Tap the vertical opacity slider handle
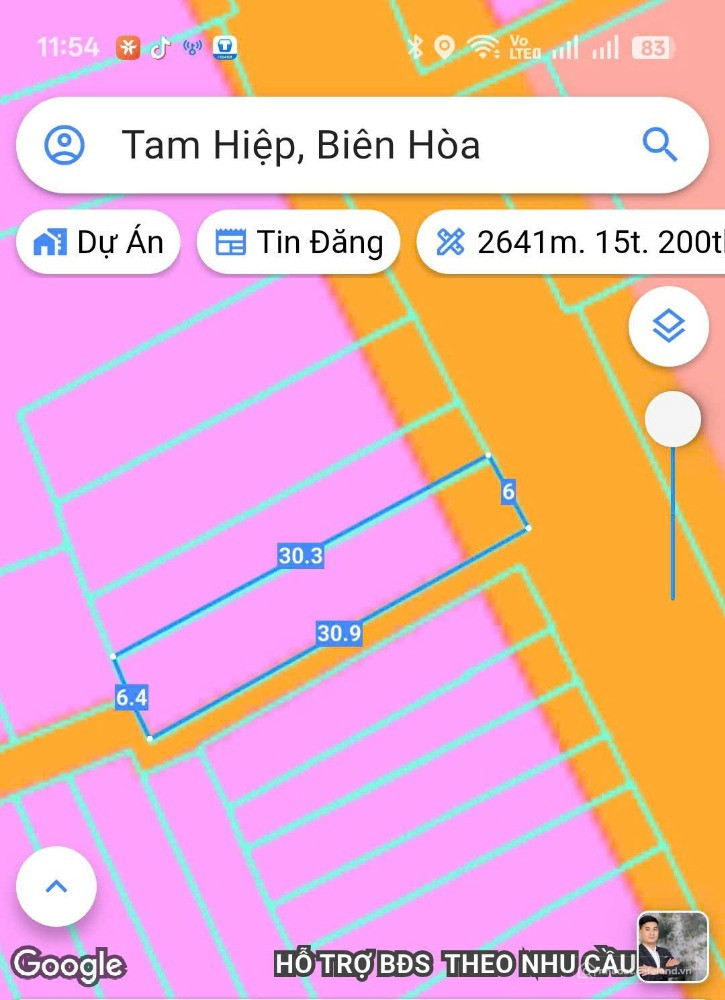Viewport: 725px width, 1000px height. 672,420
